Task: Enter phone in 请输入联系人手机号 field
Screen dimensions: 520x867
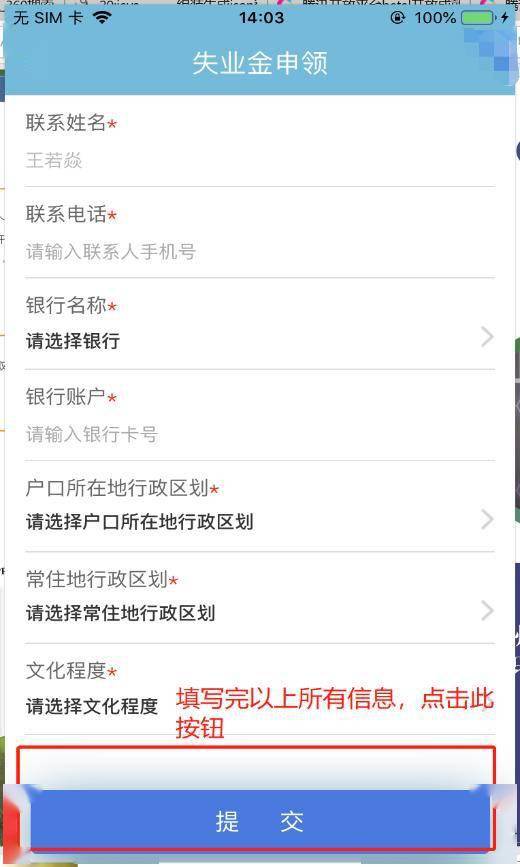Action: (x=259, y=252)
